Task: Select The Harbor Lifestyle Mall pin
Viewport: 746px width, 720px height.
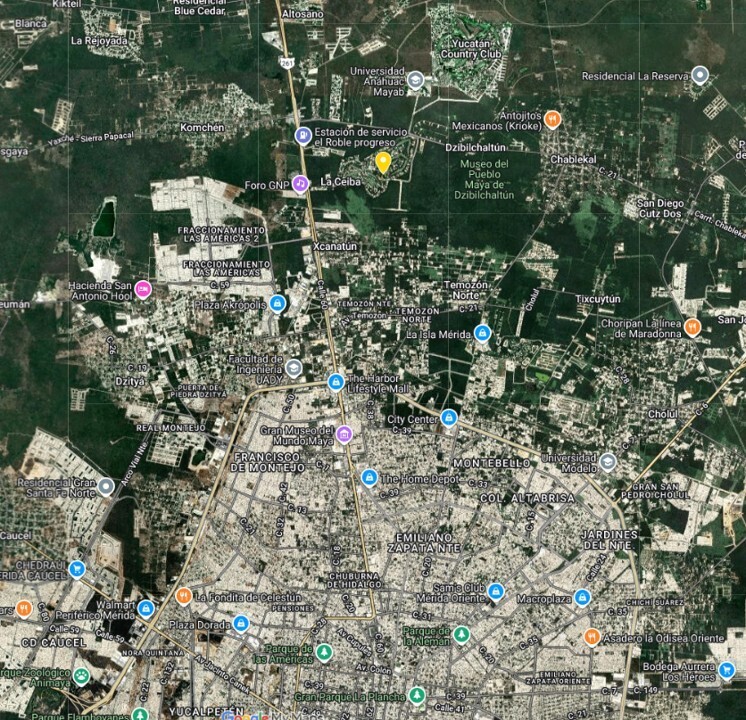Action: pos(336,380)
